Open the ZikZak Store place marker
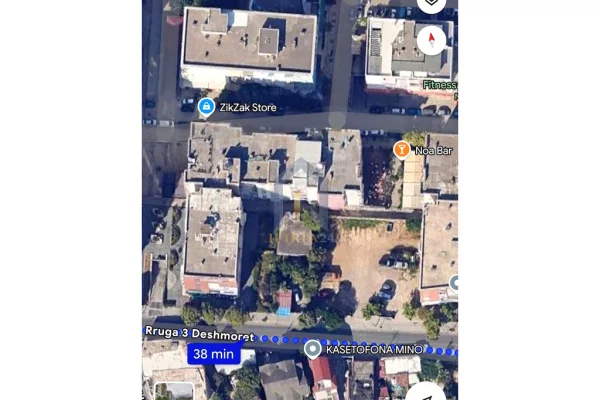The height and width of the screenshot is (400, 600). coord(206,106)
